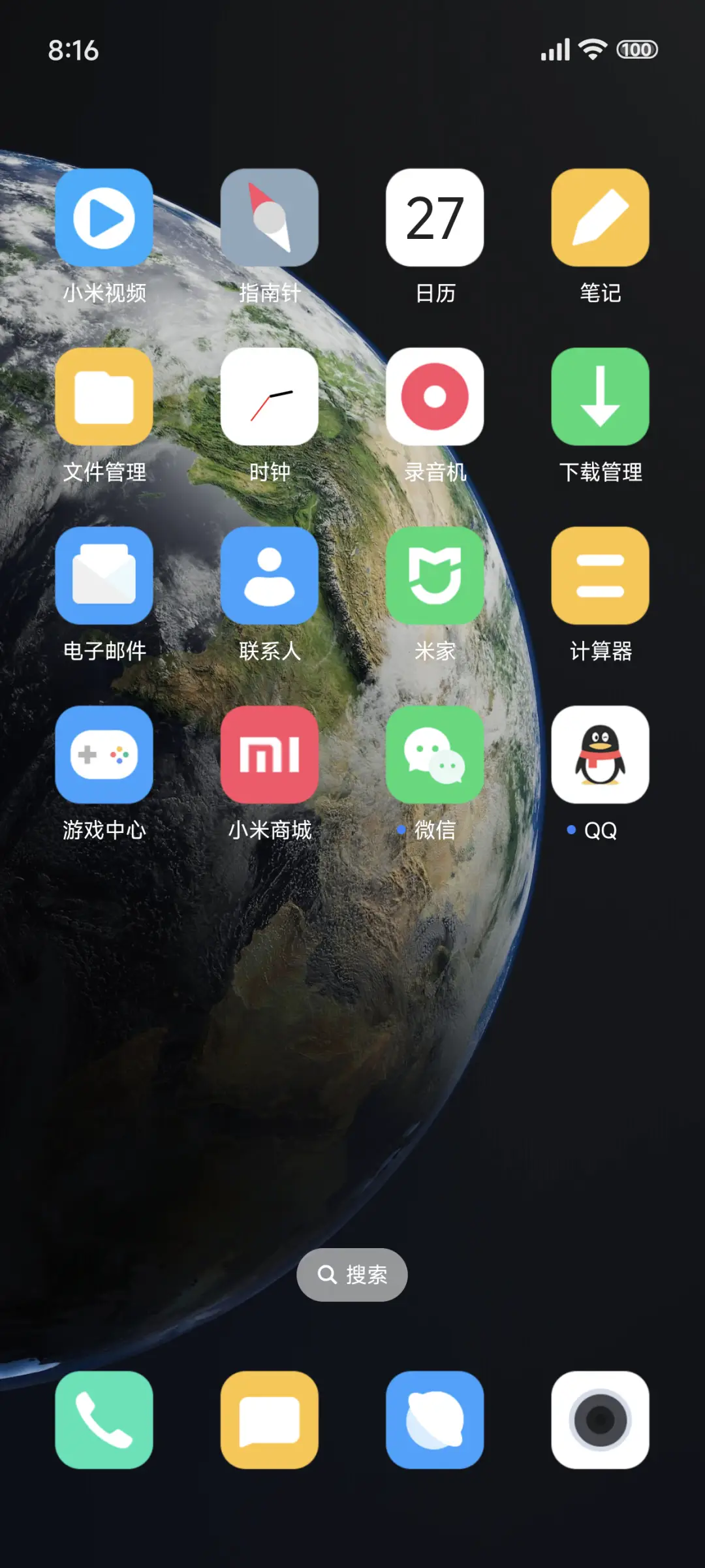Screen dimensions: 705x1568
Task: Open 游戏中心 game center
Action: (104, 754)
